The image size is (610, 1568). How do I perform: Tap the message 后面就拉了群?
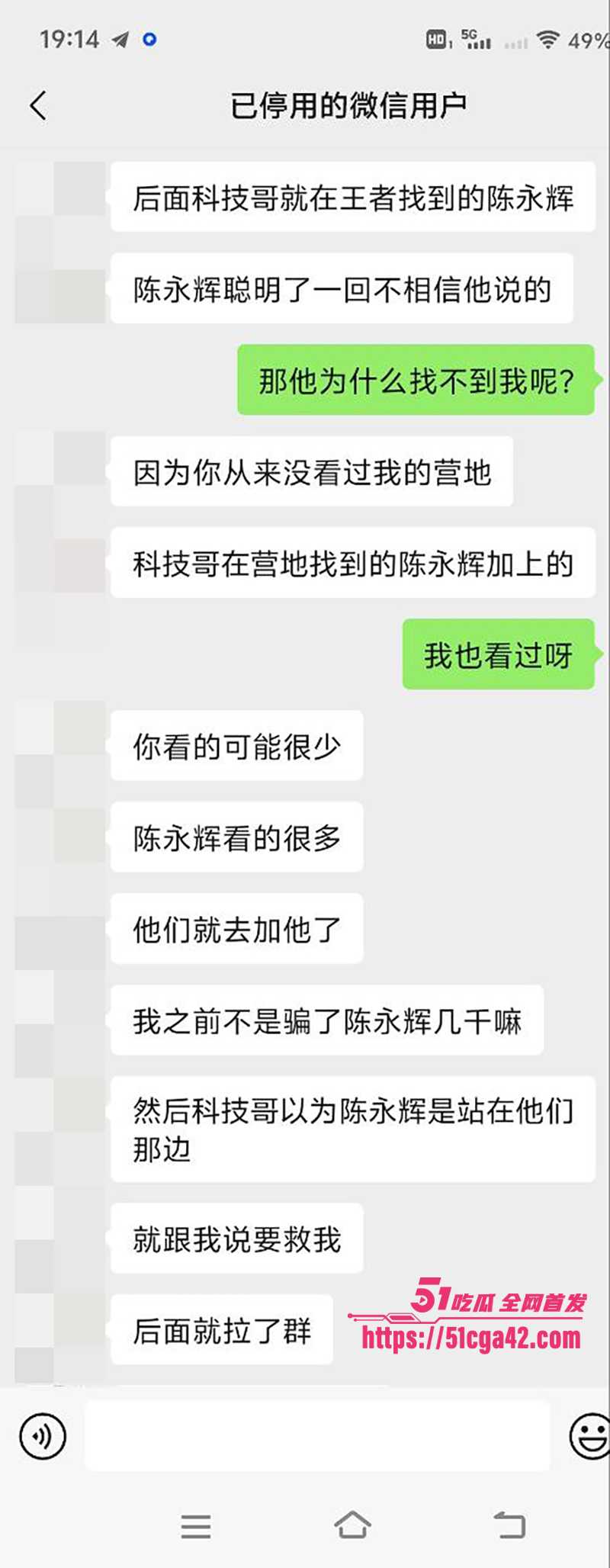point(222,1332)
